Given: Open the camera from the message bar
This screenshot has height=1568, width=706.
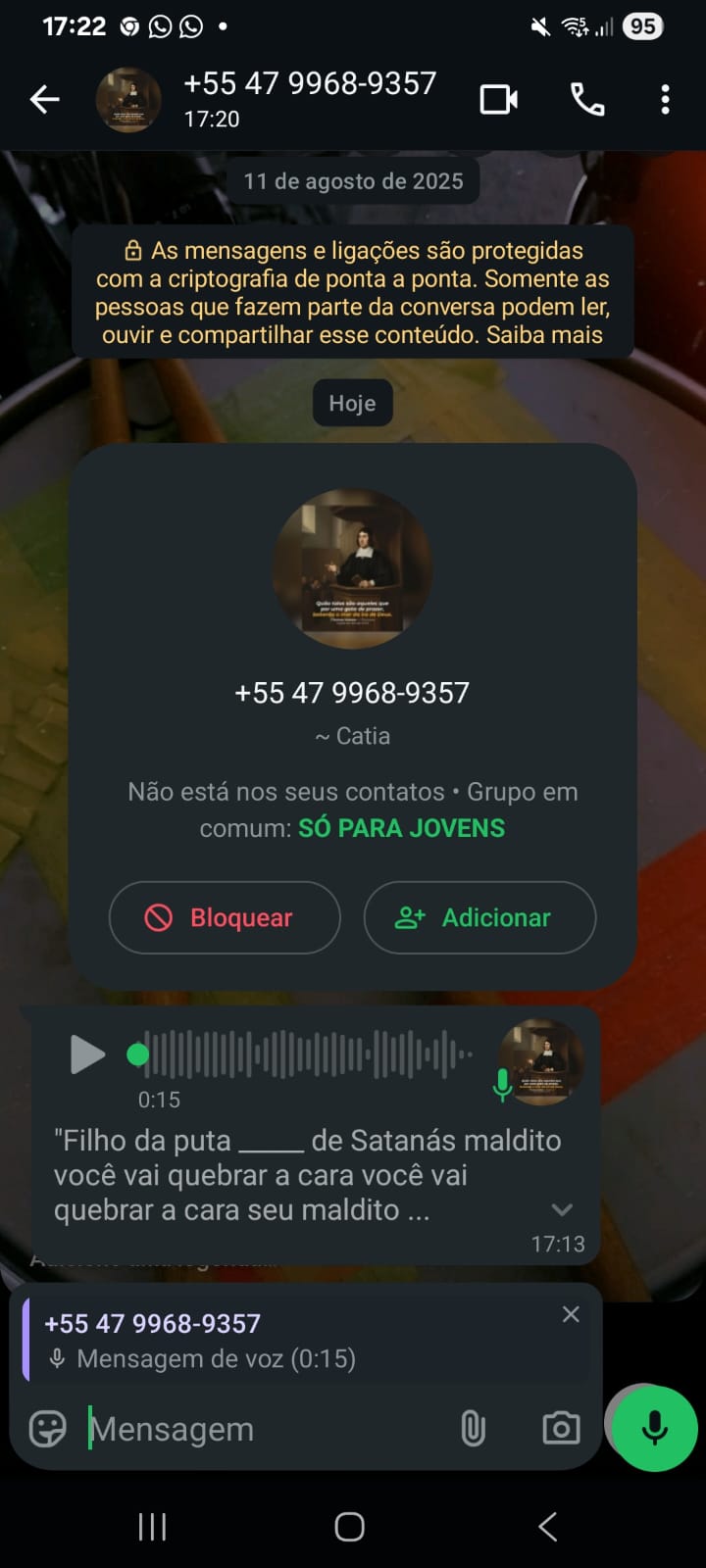Looking at the screenshot, I should 561,1429.
